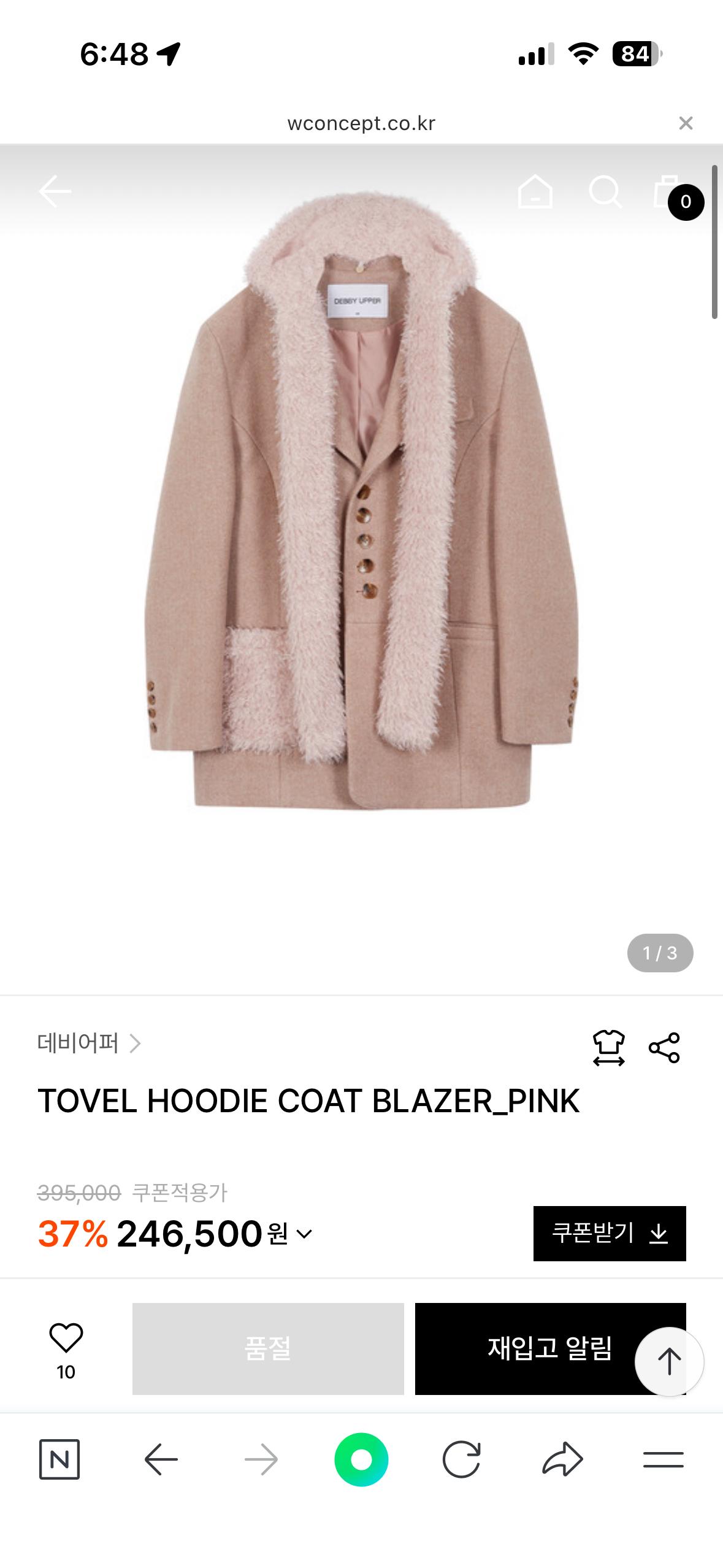723x1568 pixels.
Task: Open the 데비어퍼 brand page
Action: pyautogui.click(x=90, y=1043)
